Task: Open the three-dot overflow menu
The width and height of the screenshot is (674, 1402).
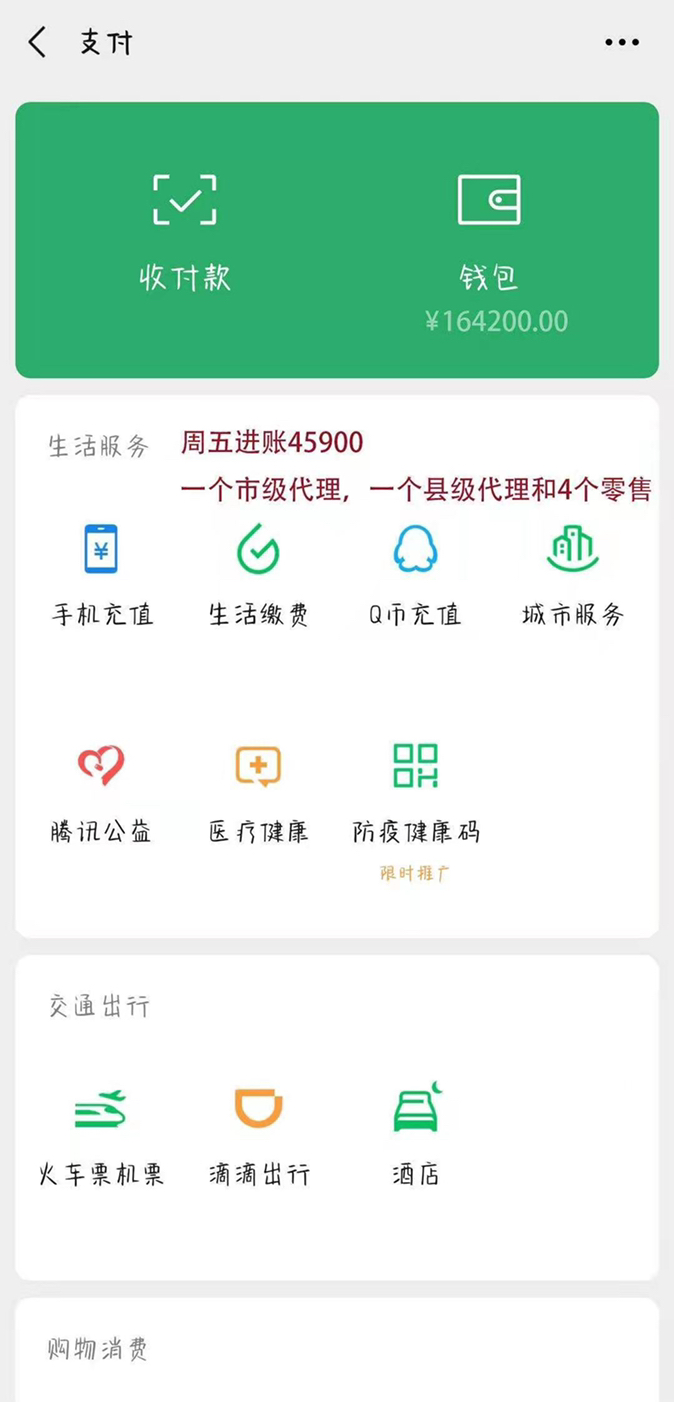Action: tap(622, 42)
